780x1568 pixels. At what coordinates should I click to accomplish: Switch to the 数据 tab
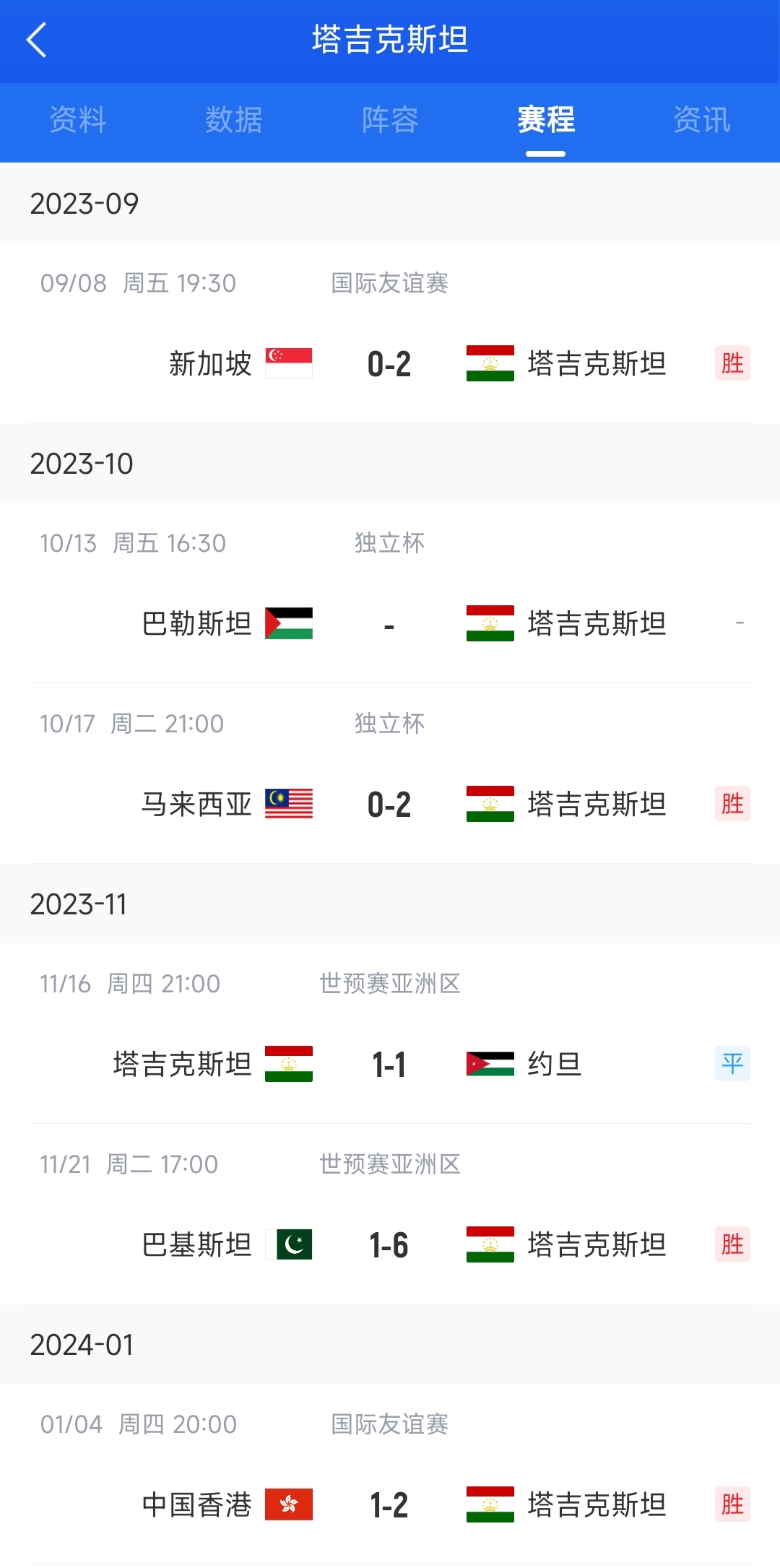233,121
